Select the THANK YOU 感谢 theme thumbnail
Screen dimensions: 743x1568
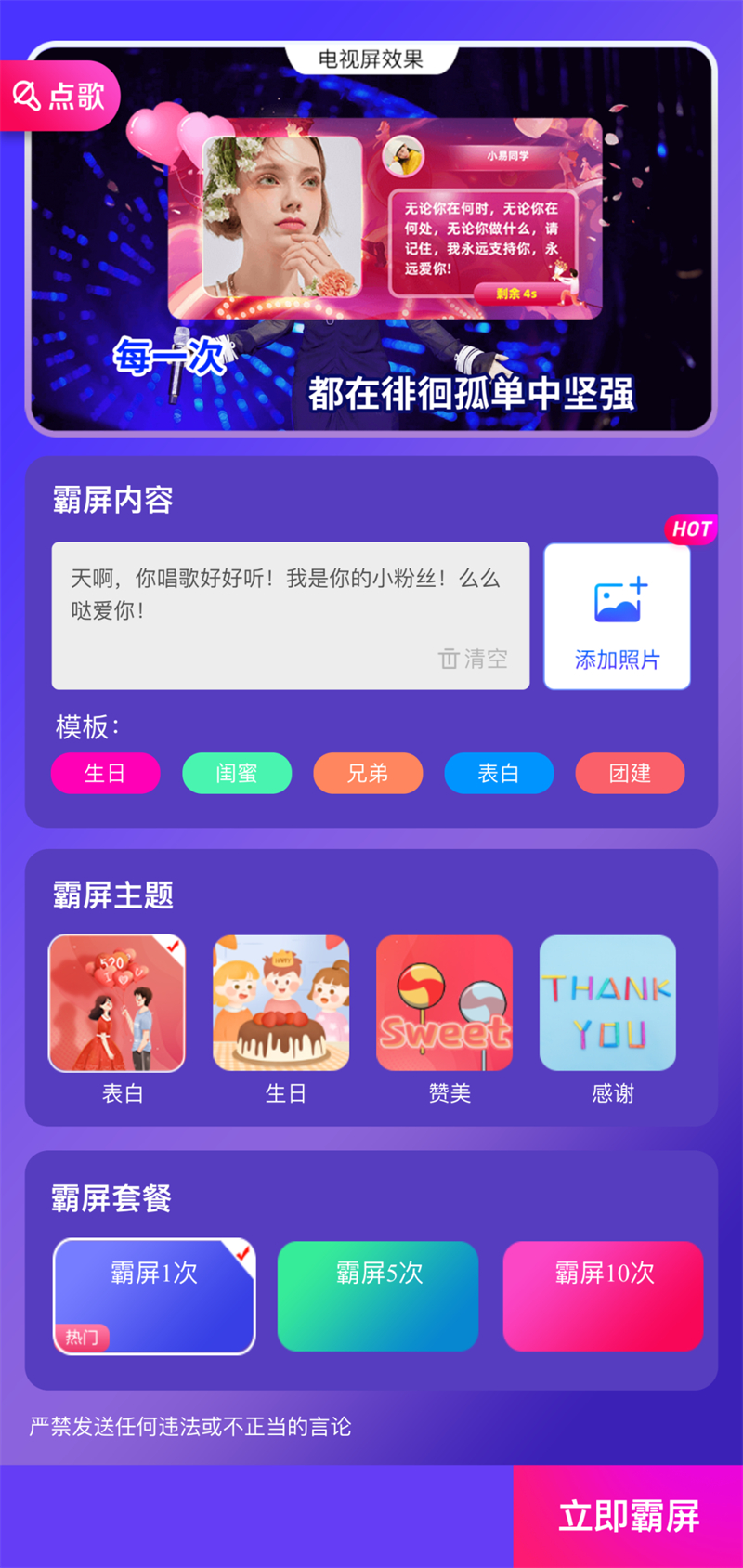(x=607, y=1003)
